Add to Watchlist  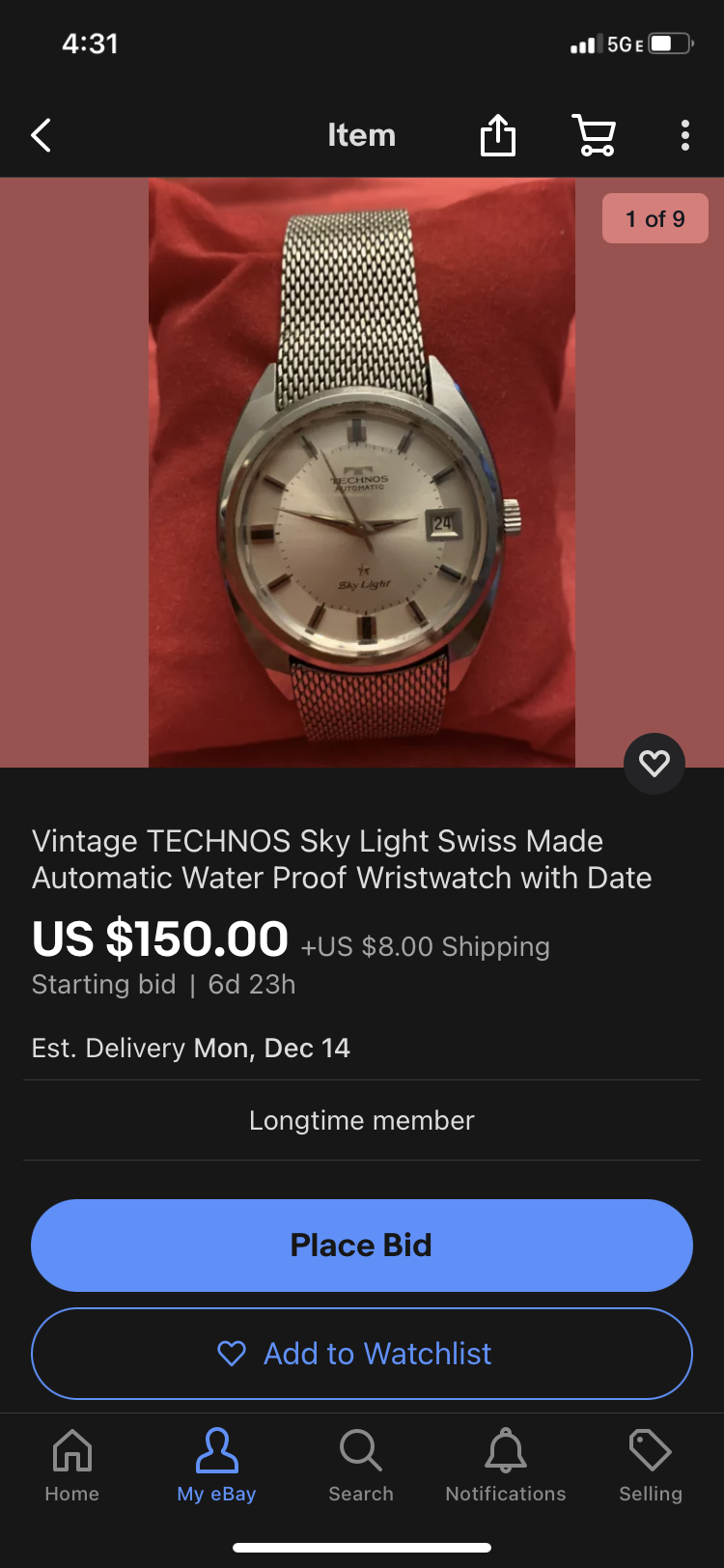coord(362,1354)
